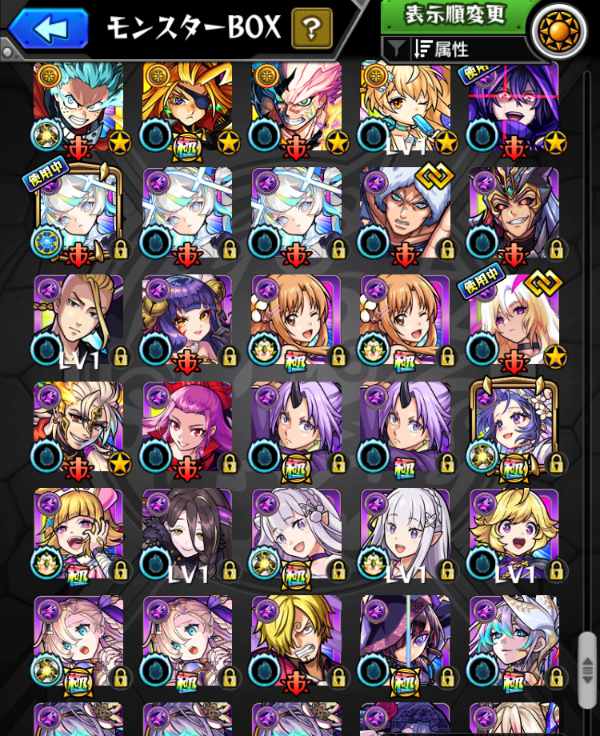The image size is (600, 736).
Task: Pick the white-haired dark-skinned girl marked 使用中
Action: [514, 320]
